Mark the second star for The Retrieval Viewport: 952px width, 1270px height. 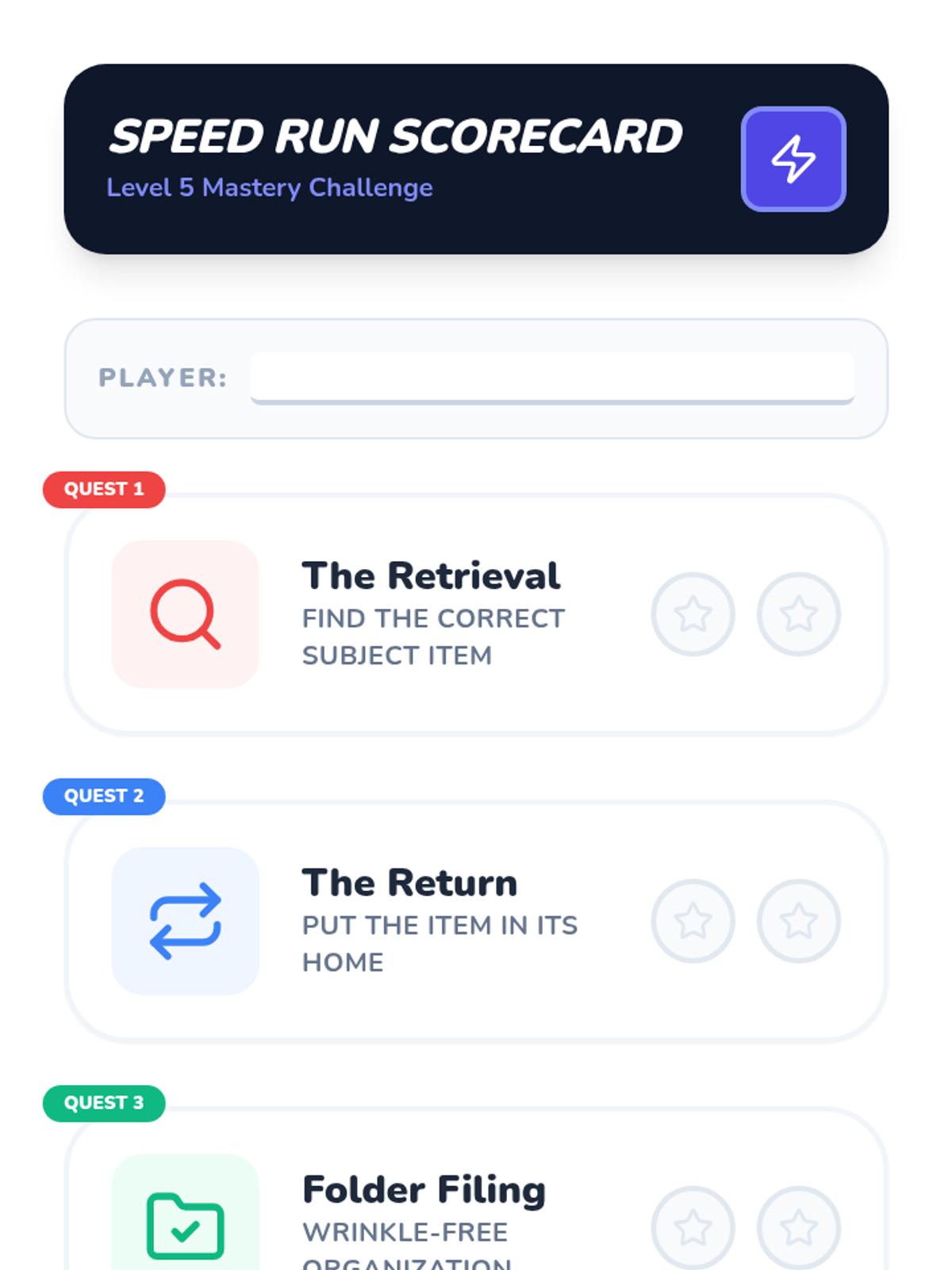pos(799,614)
